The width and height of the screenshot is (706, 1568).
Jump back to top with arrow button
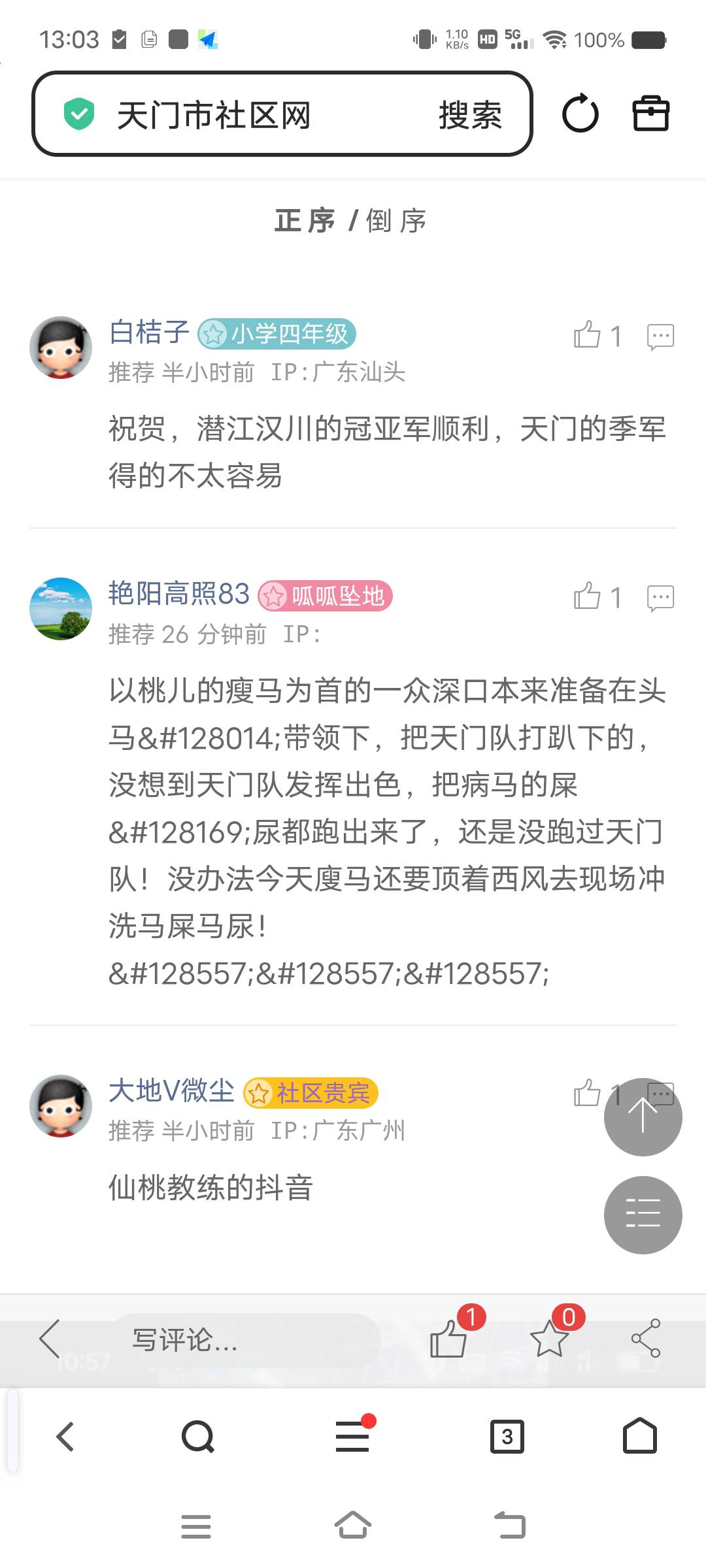[x=643, y=1117]
